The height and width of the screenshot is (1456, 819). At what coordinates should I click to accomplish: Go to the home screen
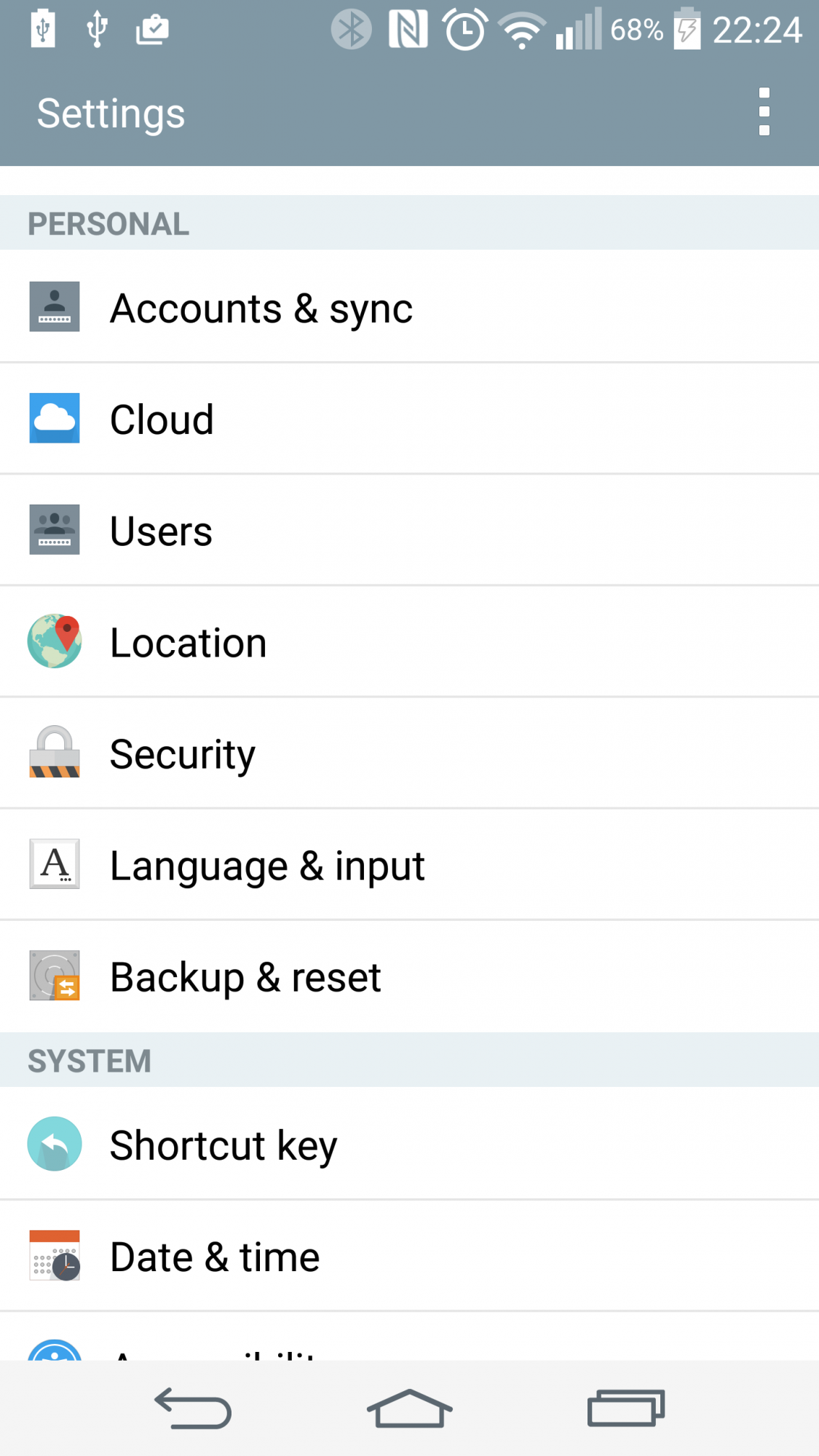click(x=409, y=1408)
